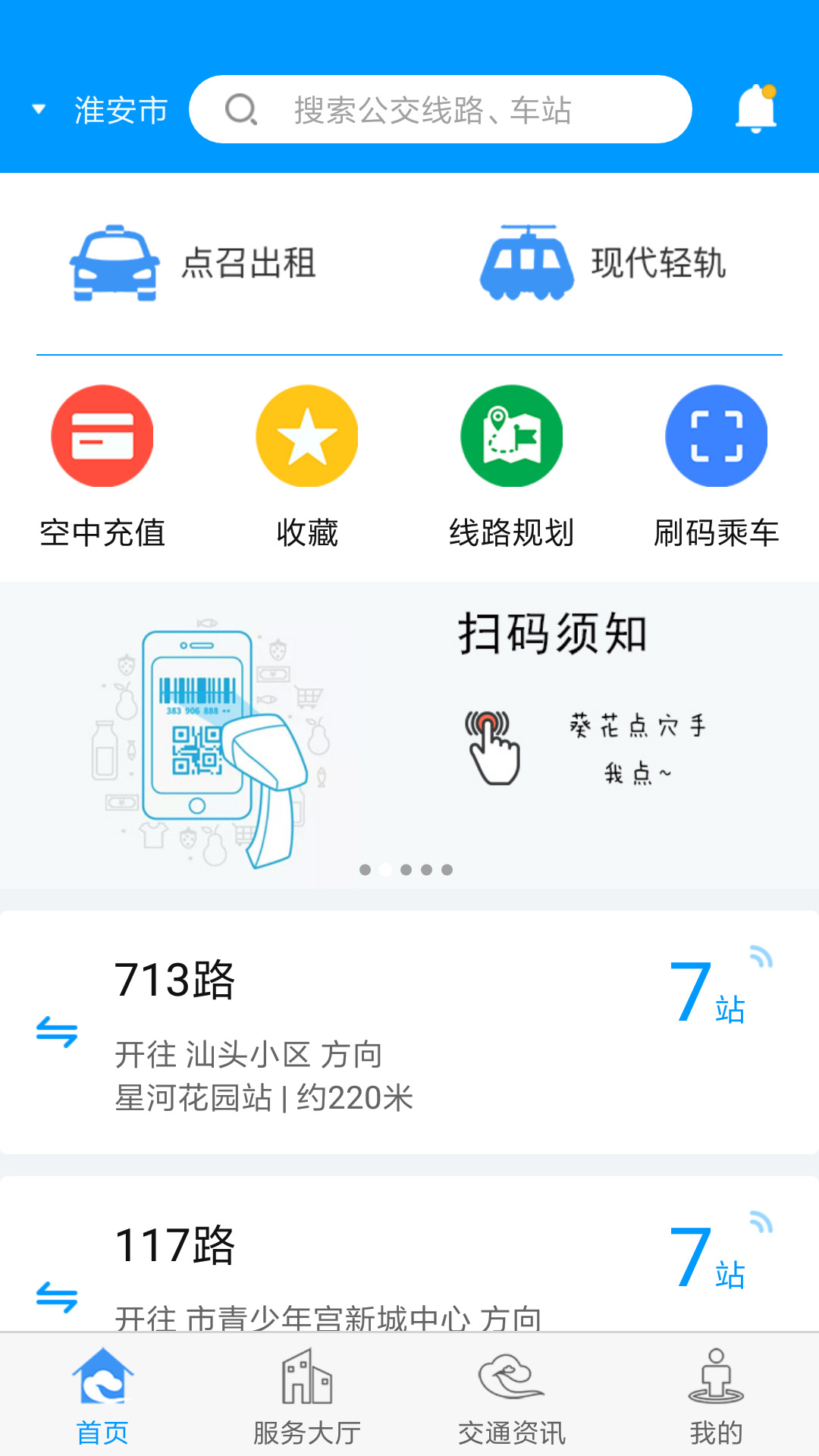Open the 线路规划 route planning icon
The image size is (819, 1456).
pos(511,435)
